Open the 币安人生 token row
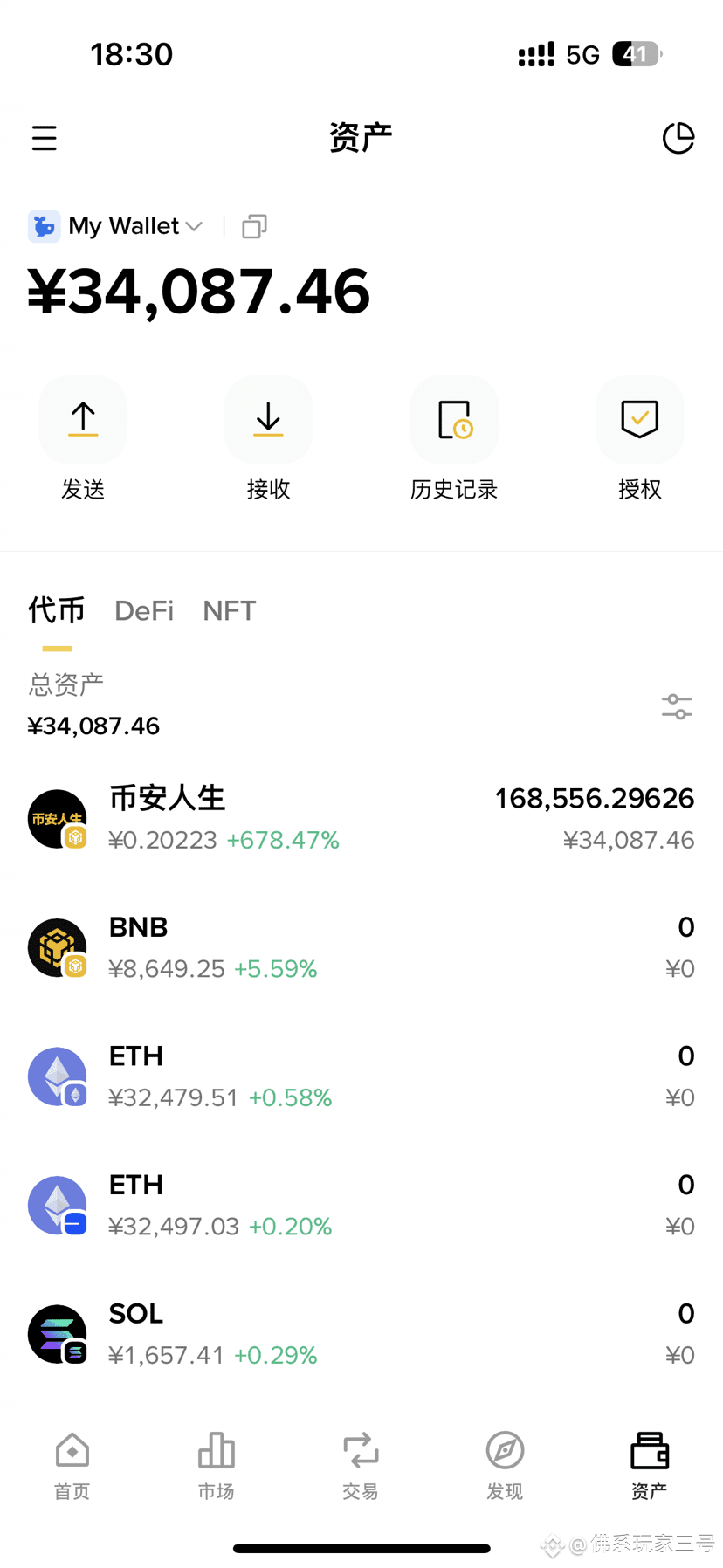The image size is (723, 1568). pyautogui.click(x=361, y=818)
